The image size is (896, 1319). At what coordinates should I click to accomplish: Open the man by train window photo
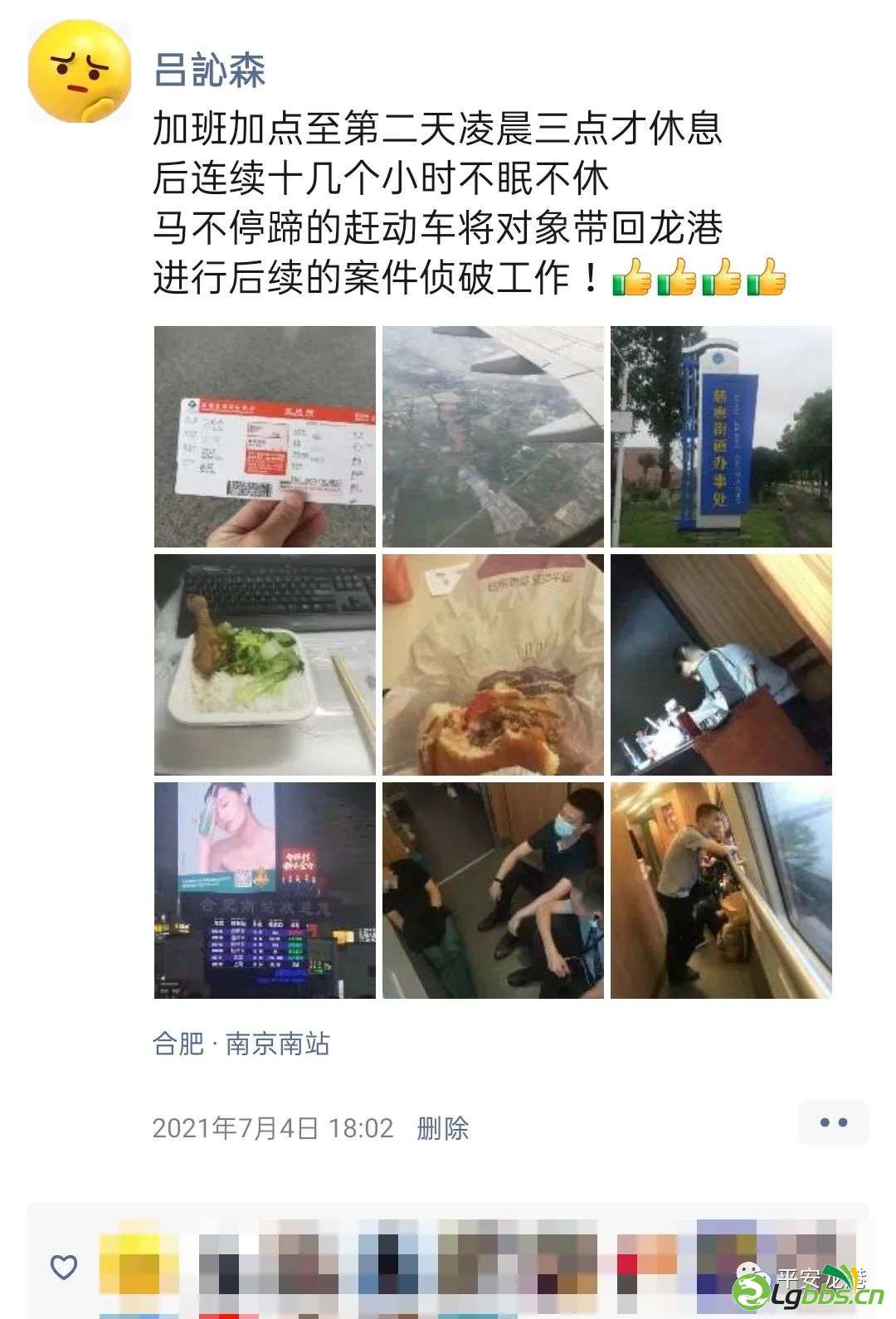[721, 890]
